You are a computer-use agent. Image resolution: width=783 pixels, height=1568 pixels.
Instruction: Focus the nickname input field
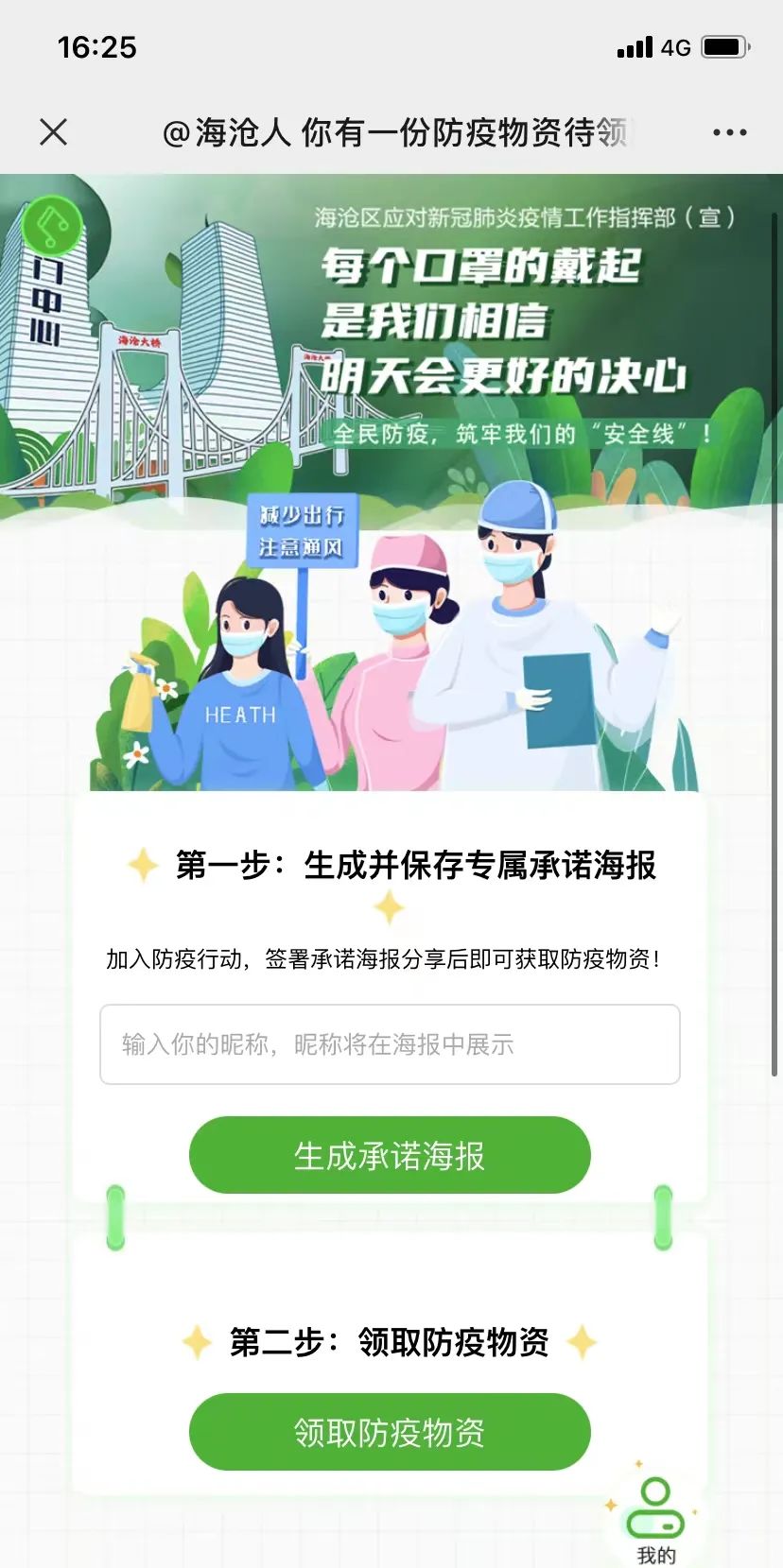390,1044
